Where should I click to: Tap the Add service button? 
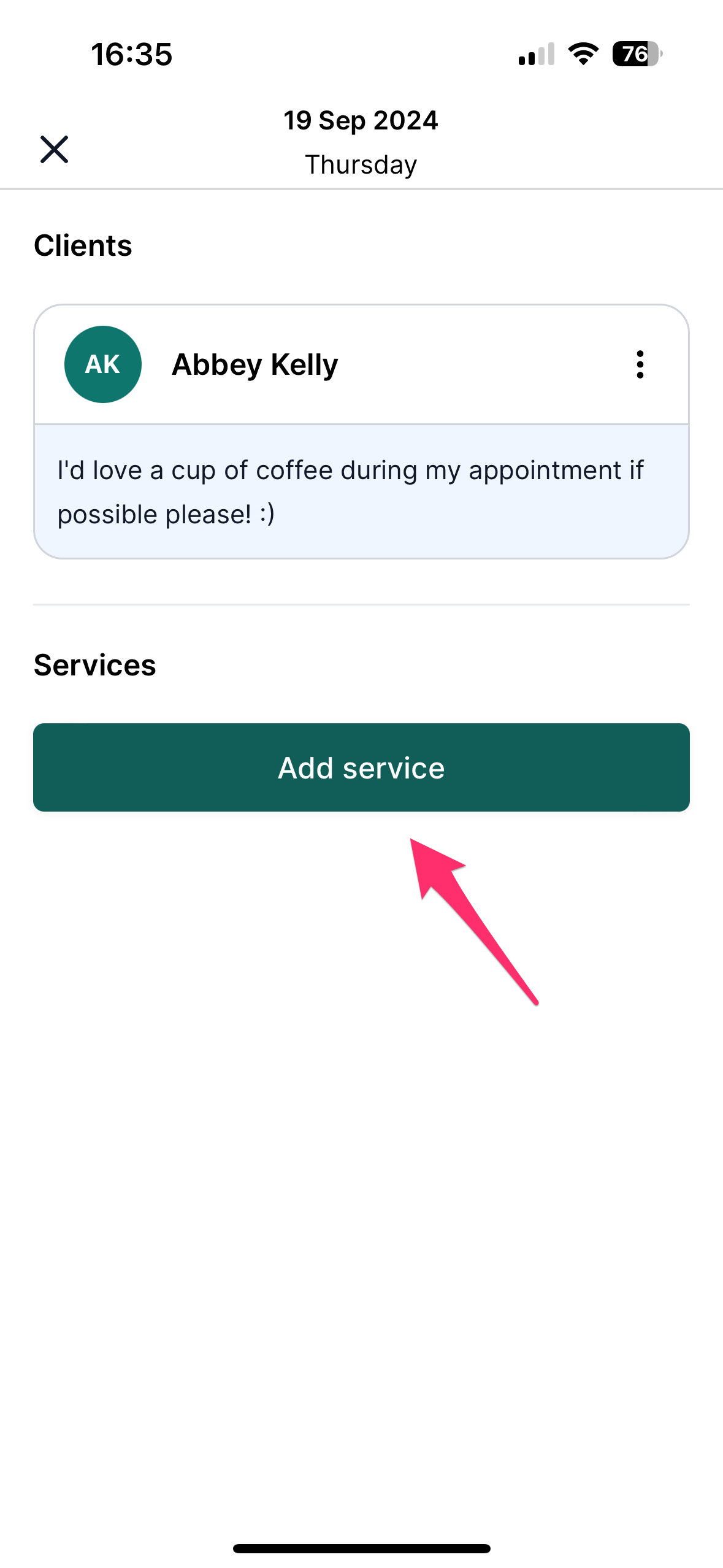tap(361, 767)
